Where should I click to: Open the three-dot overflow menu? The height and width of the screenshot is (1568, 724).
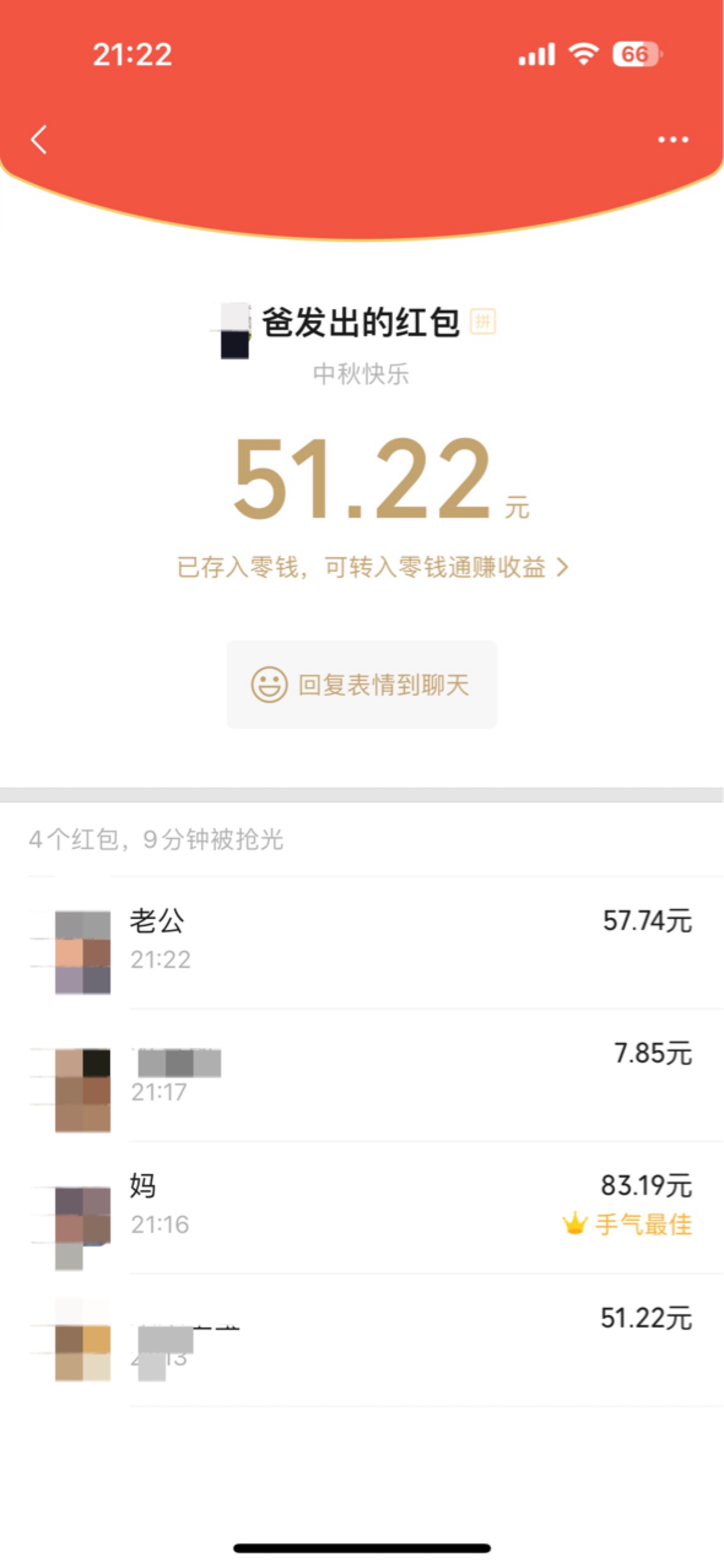[x=673, y=139]
